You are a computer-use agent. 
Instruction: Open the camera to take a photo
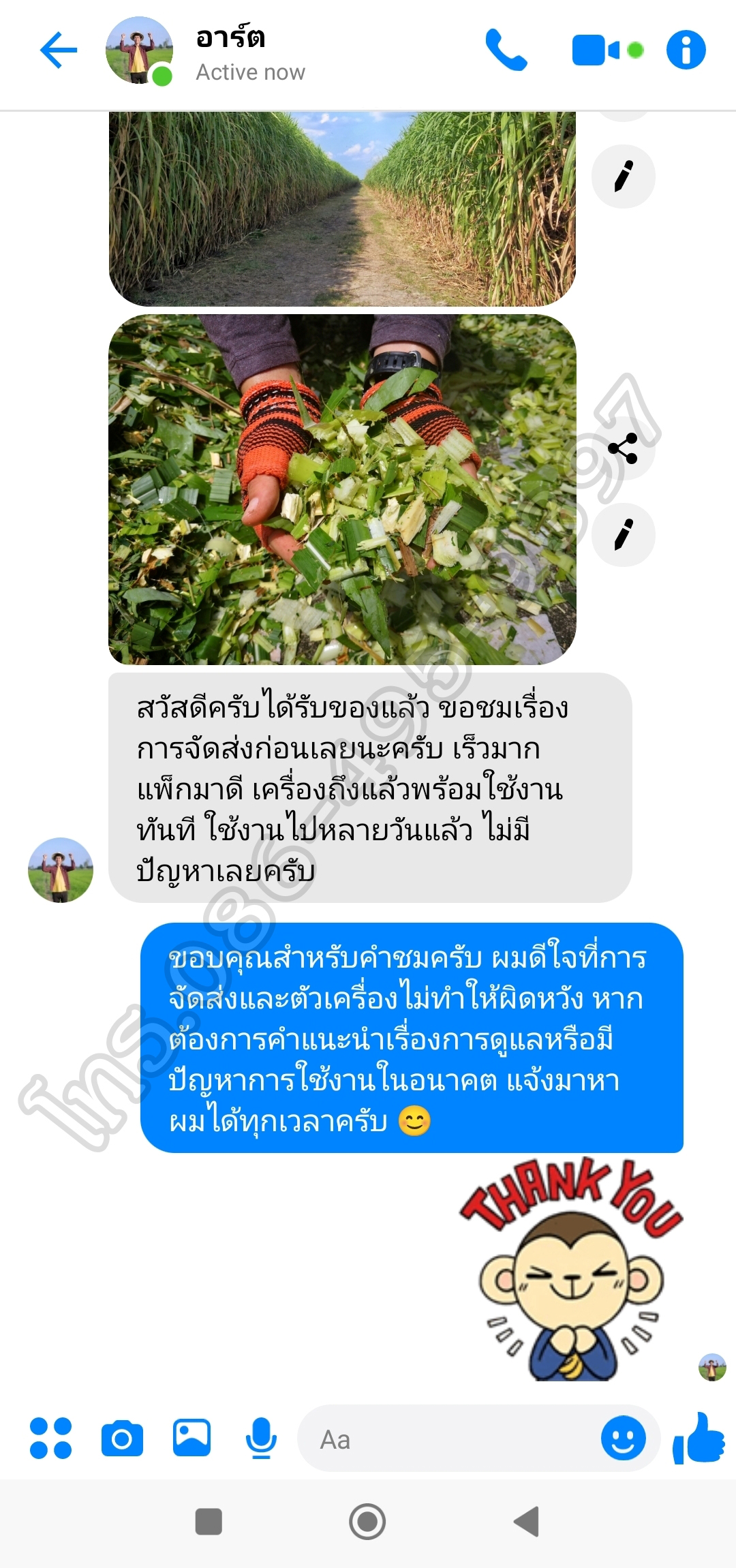click(x=122, y=1439)
